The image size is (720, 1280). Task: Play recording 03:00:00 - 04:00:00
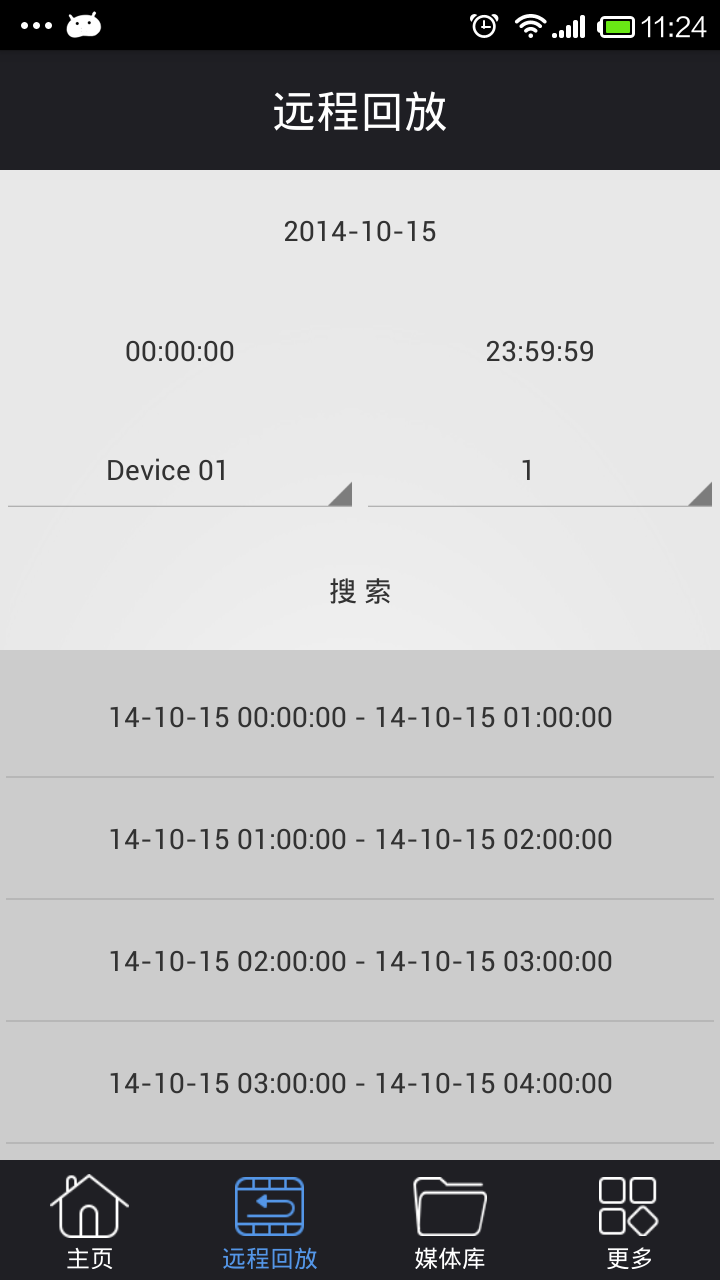click(x=360, y=1083)
